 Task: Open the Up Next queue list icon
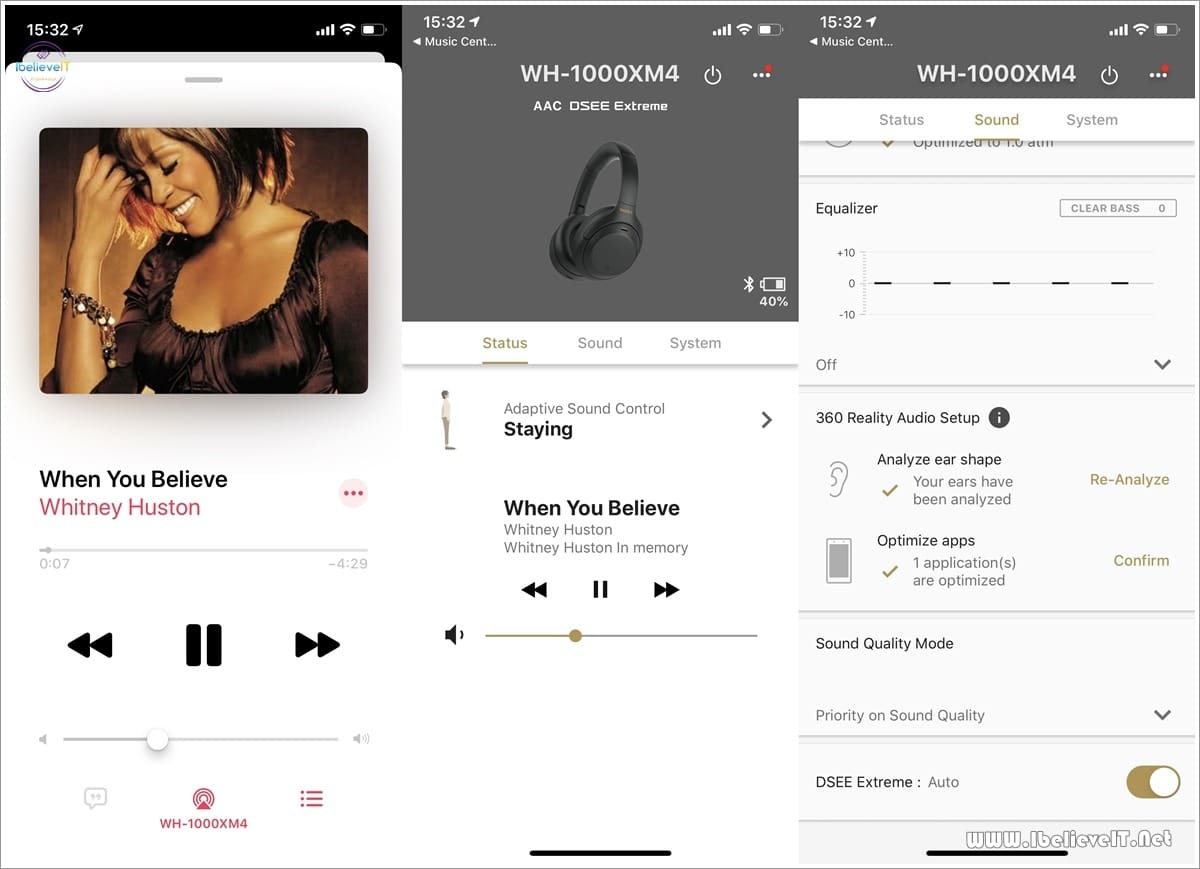312,798
